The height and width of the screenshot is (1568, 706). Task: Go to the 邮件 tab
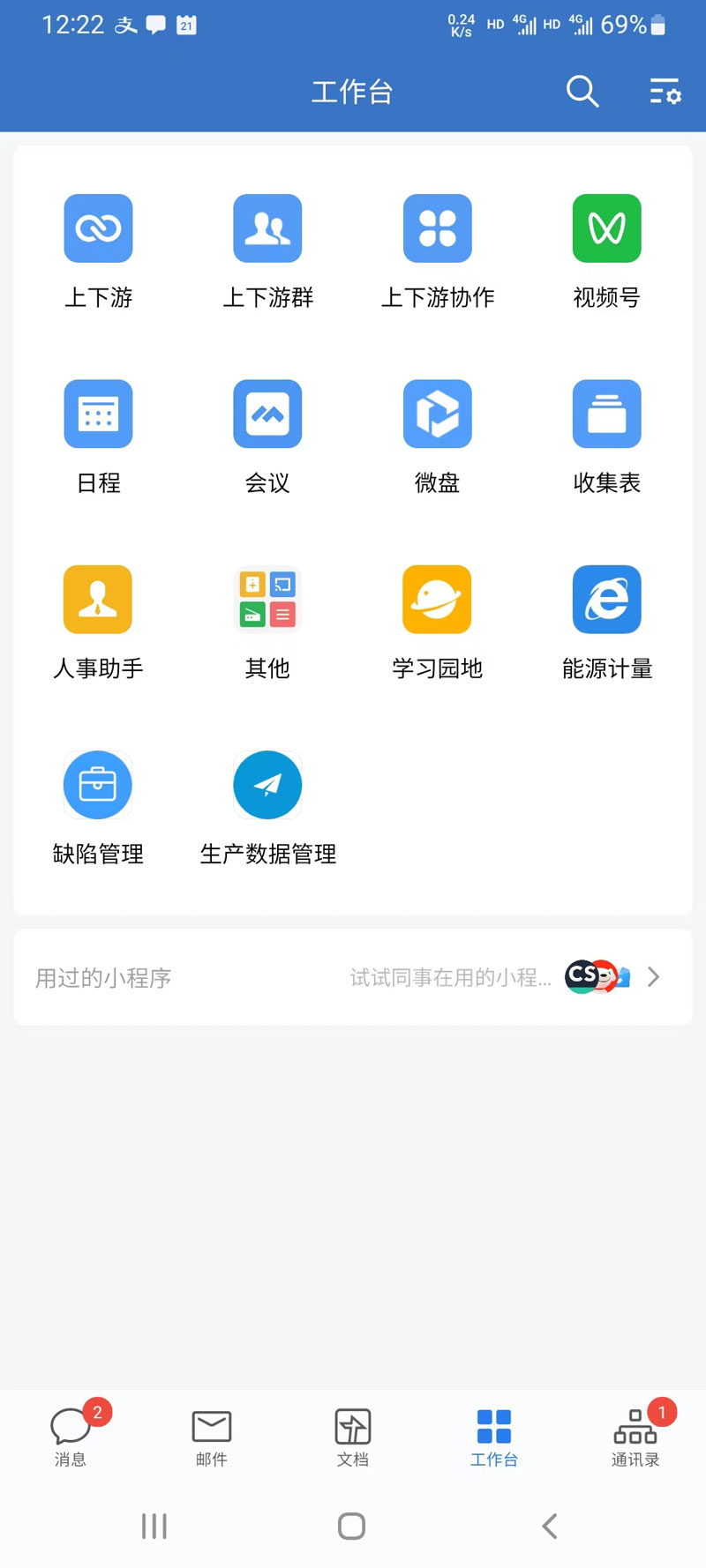212,1434
